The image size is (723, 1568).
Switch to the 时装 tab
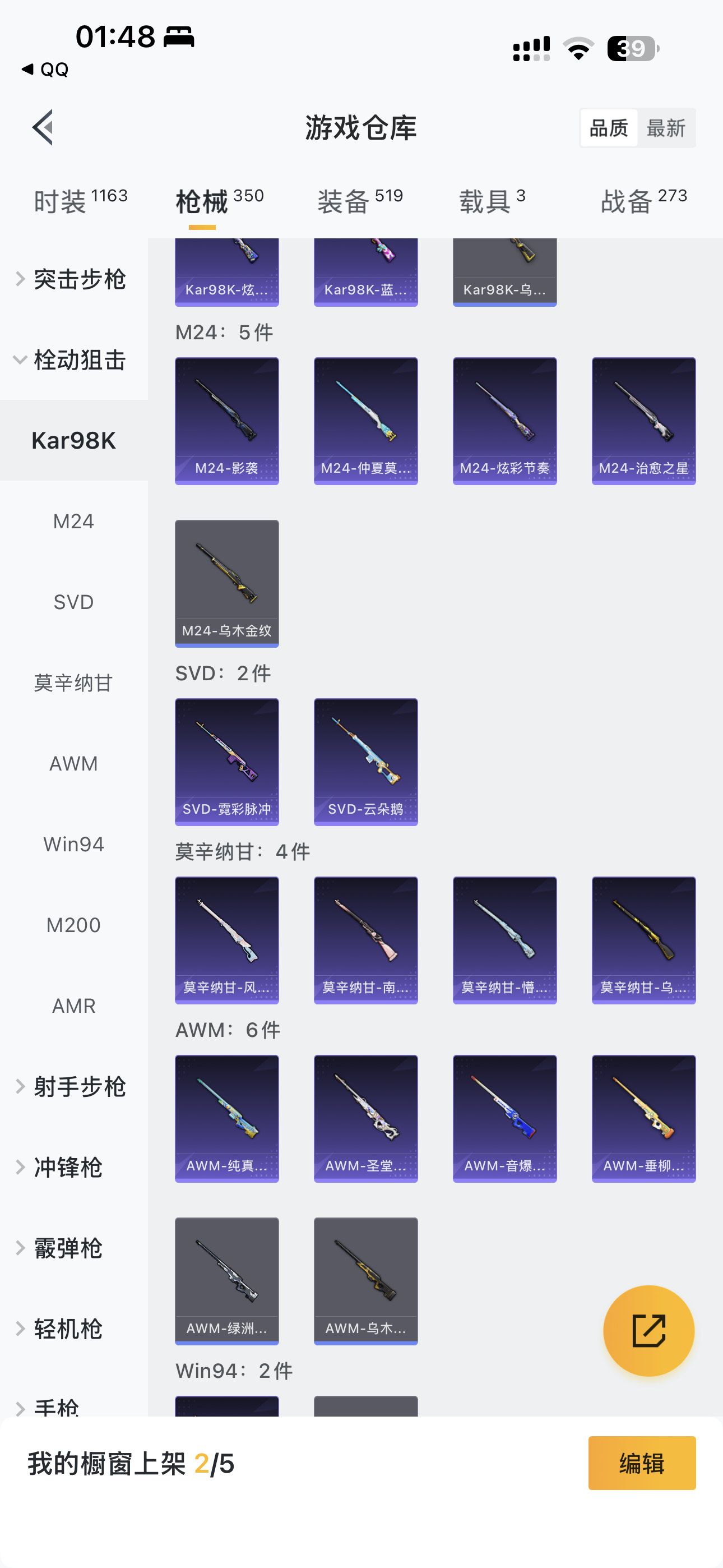point(80,201)
